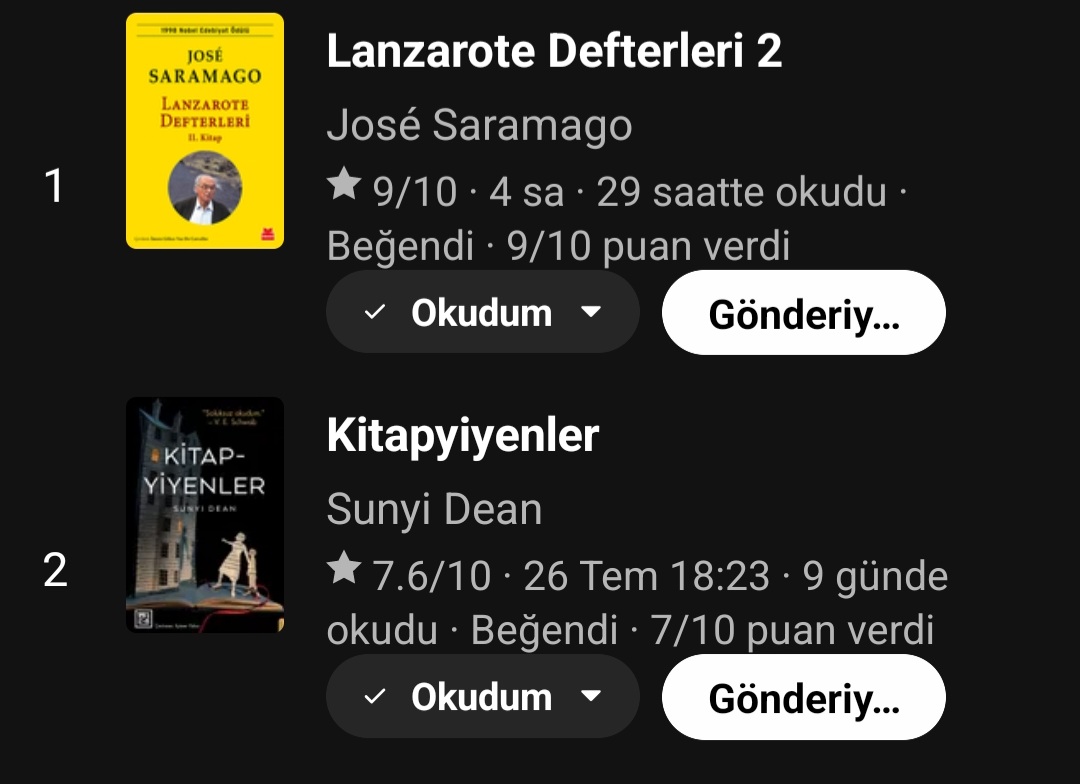The height and width of the screenshot is (784, 1080).
Task: View author José Saramago
Action: [479, 126]
